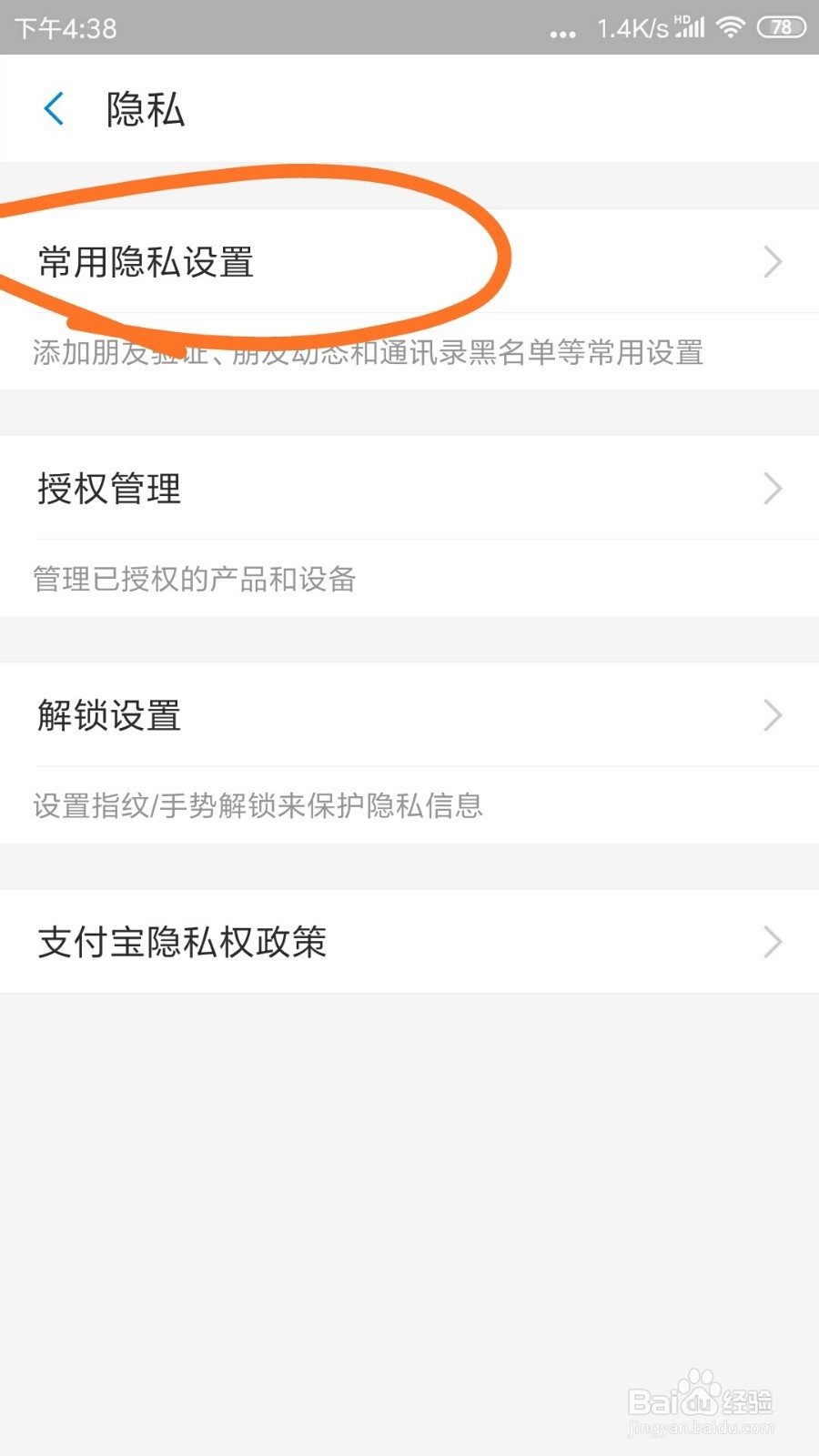The width and height of the screenshot is (819, 1456).
Task: Expand the 授权管理 row chevron
Action: coord(773,489)
